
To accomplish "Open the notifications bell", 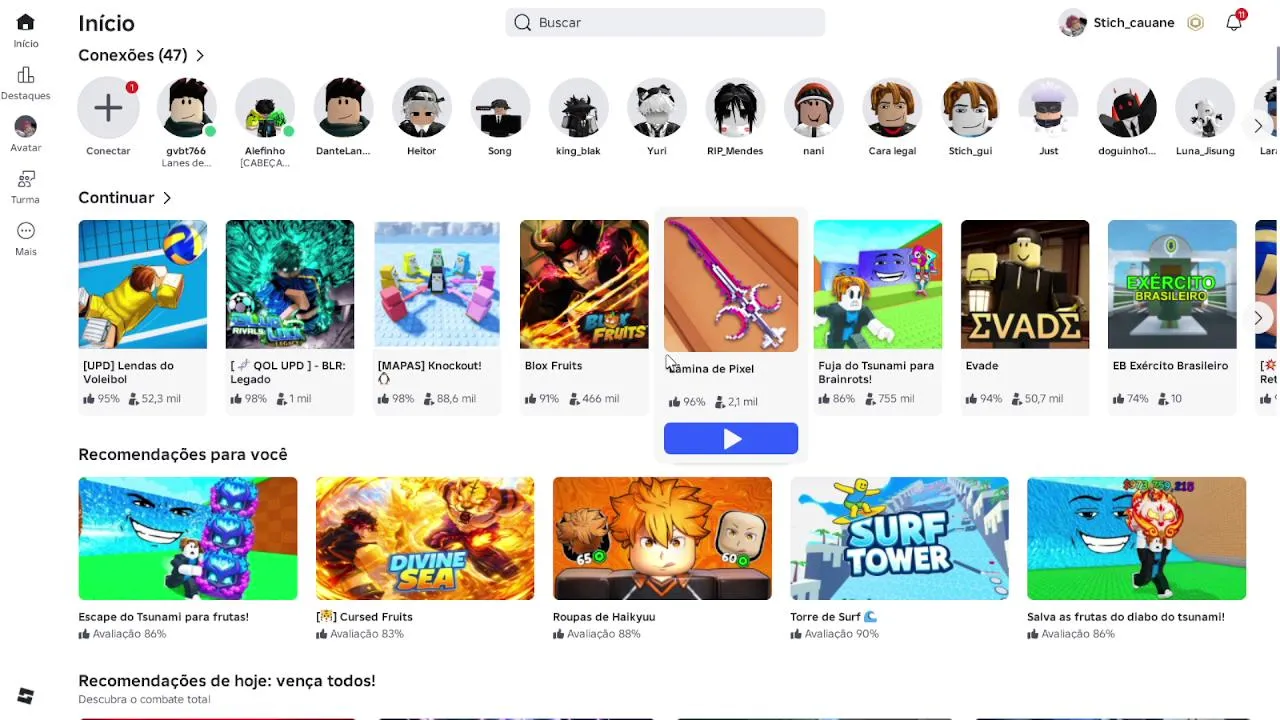I will [1234, 22].
